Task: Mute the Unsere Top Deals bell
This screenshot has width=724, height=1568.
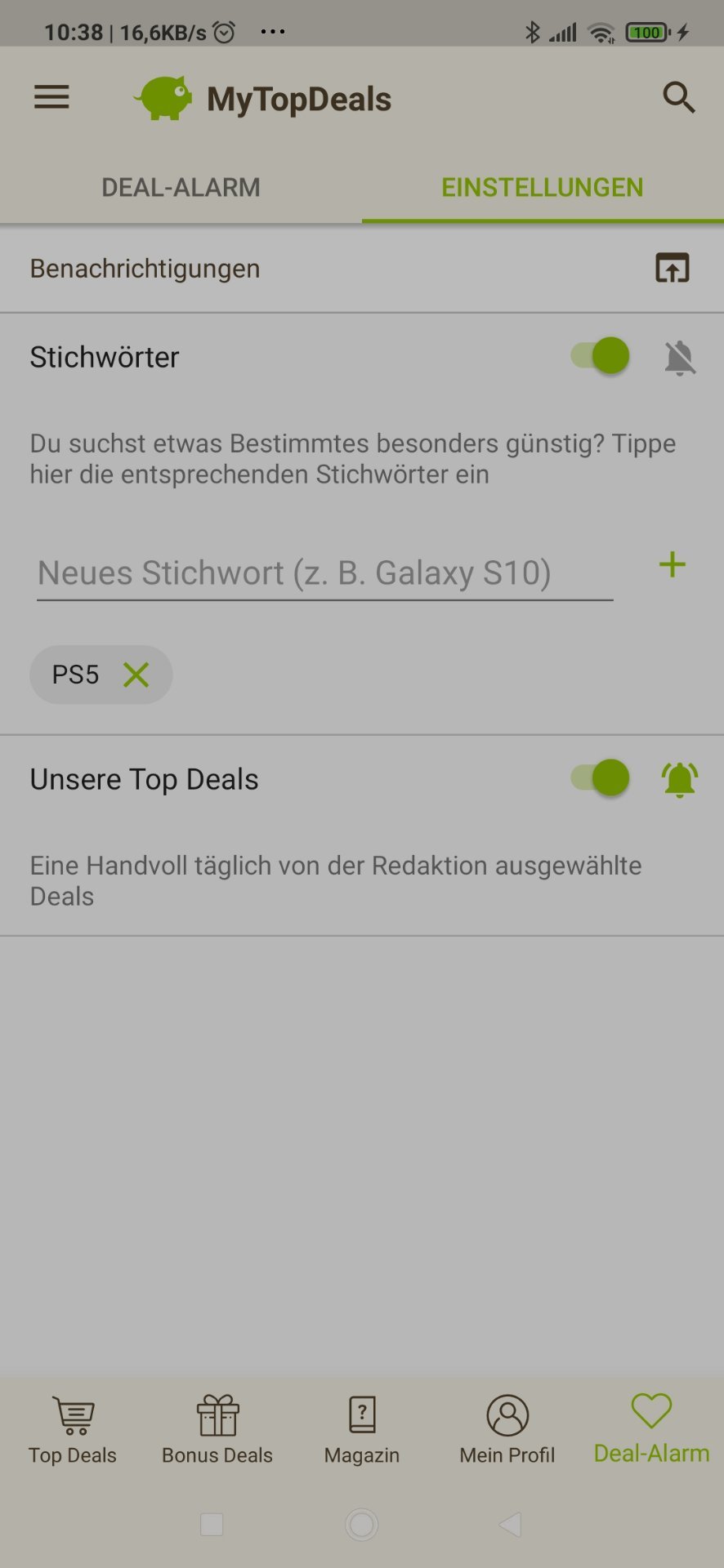Action: click(679, 779)
